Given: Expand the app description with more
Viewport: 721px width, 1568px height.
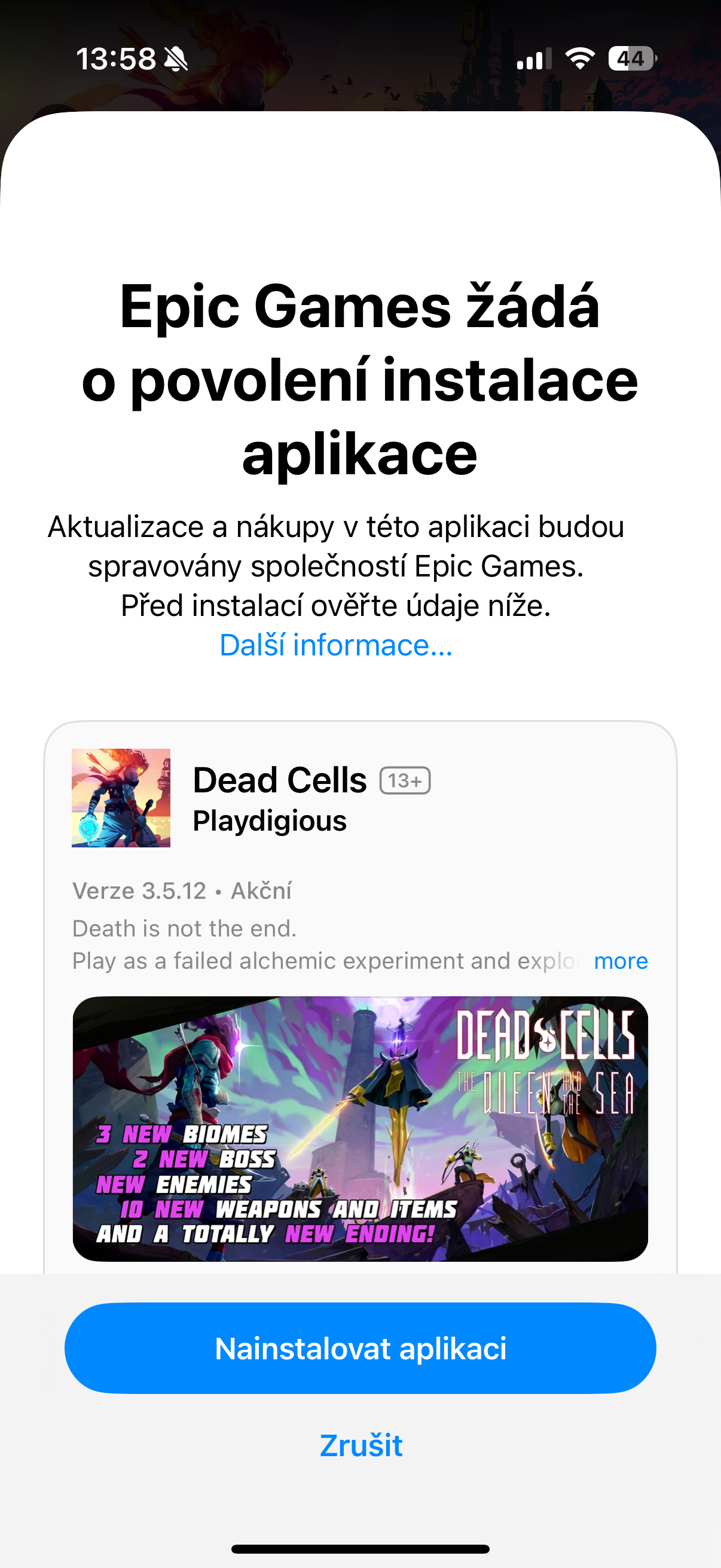Looking at the screenshot, I should pos(621,960).
